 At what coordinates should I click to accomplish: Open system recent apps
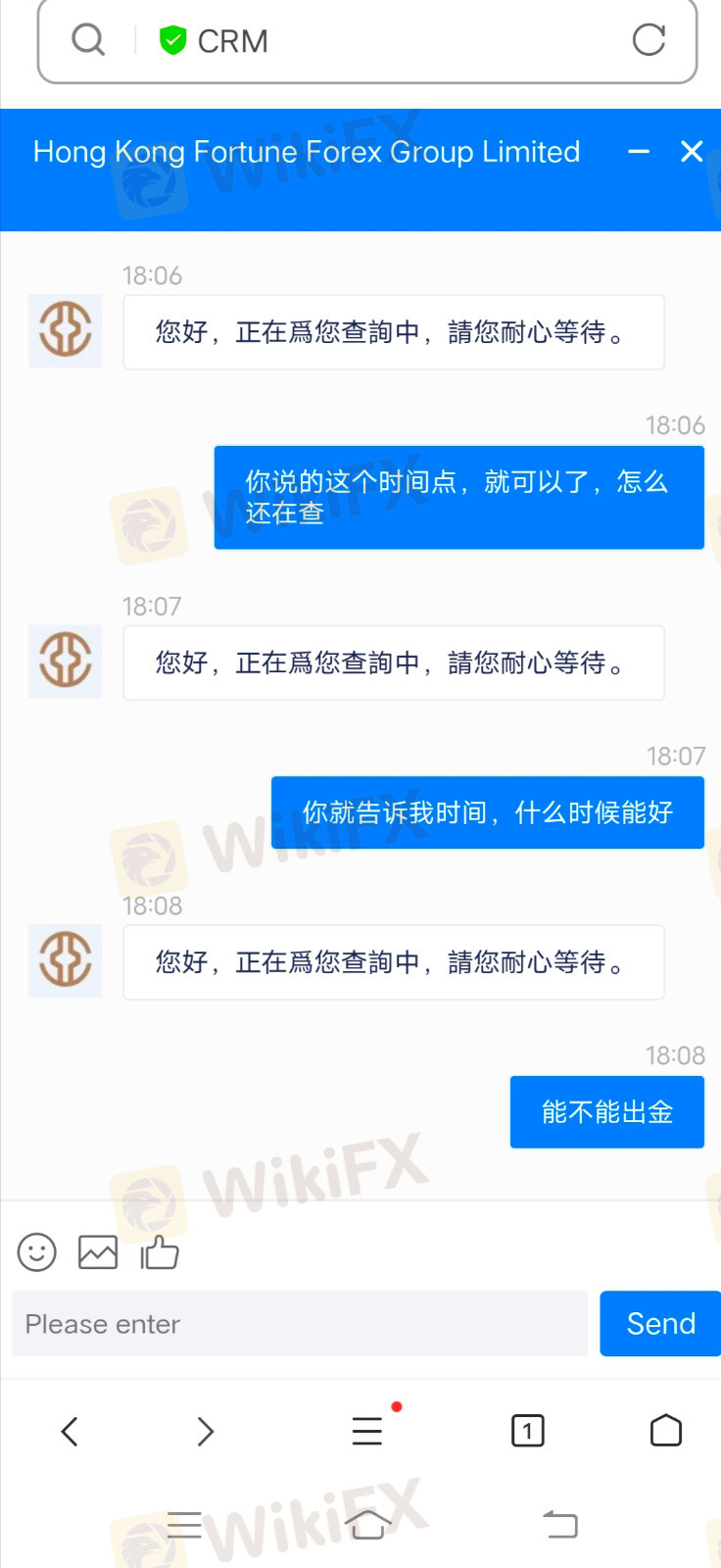point(184,1525)
